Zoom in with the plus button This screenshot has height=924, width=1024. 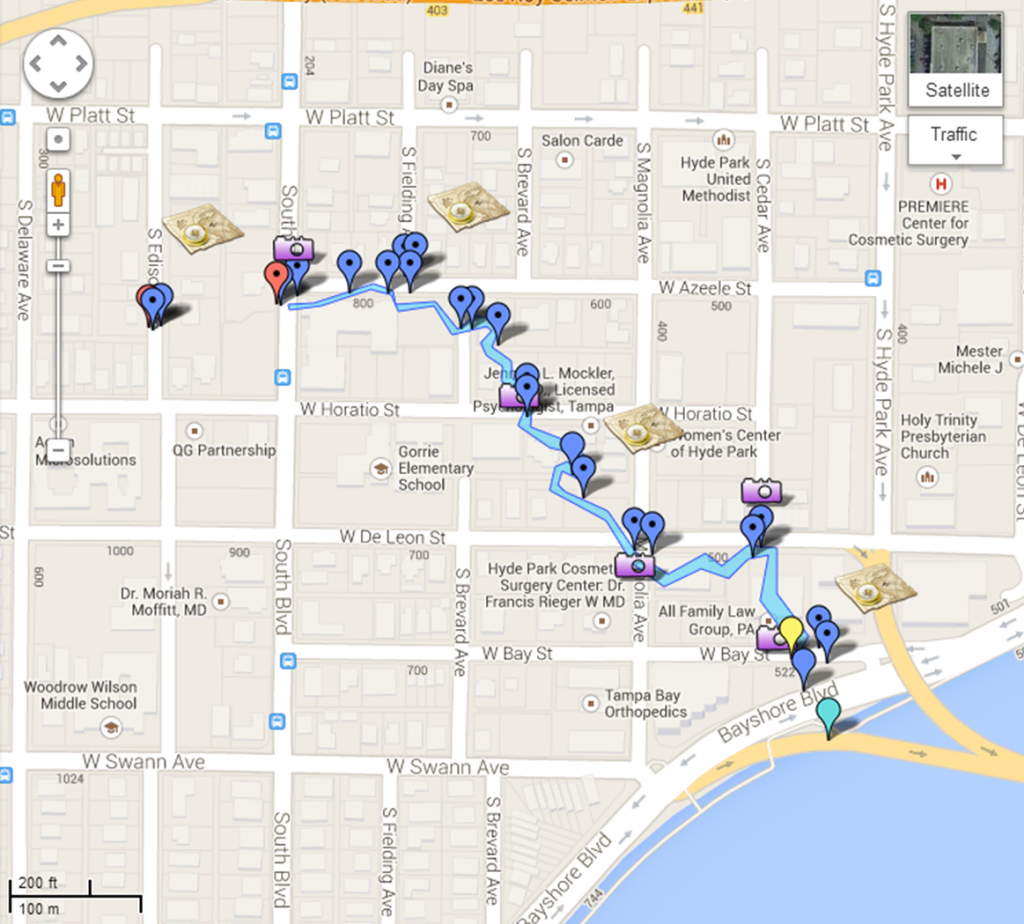[58, 224]
